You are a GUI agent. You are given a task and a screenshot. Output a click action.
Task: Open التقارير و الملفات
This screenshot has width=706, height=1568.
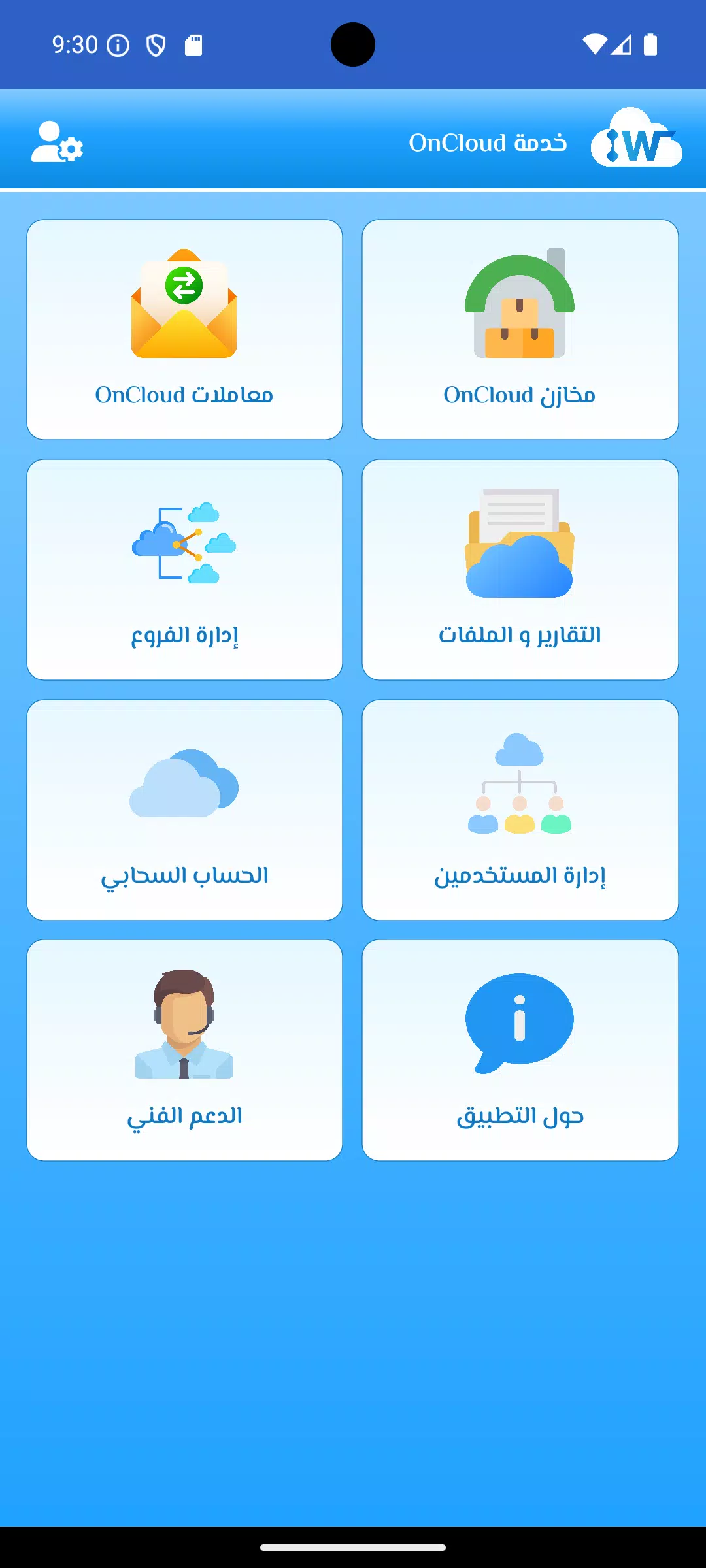pos(520,569)
